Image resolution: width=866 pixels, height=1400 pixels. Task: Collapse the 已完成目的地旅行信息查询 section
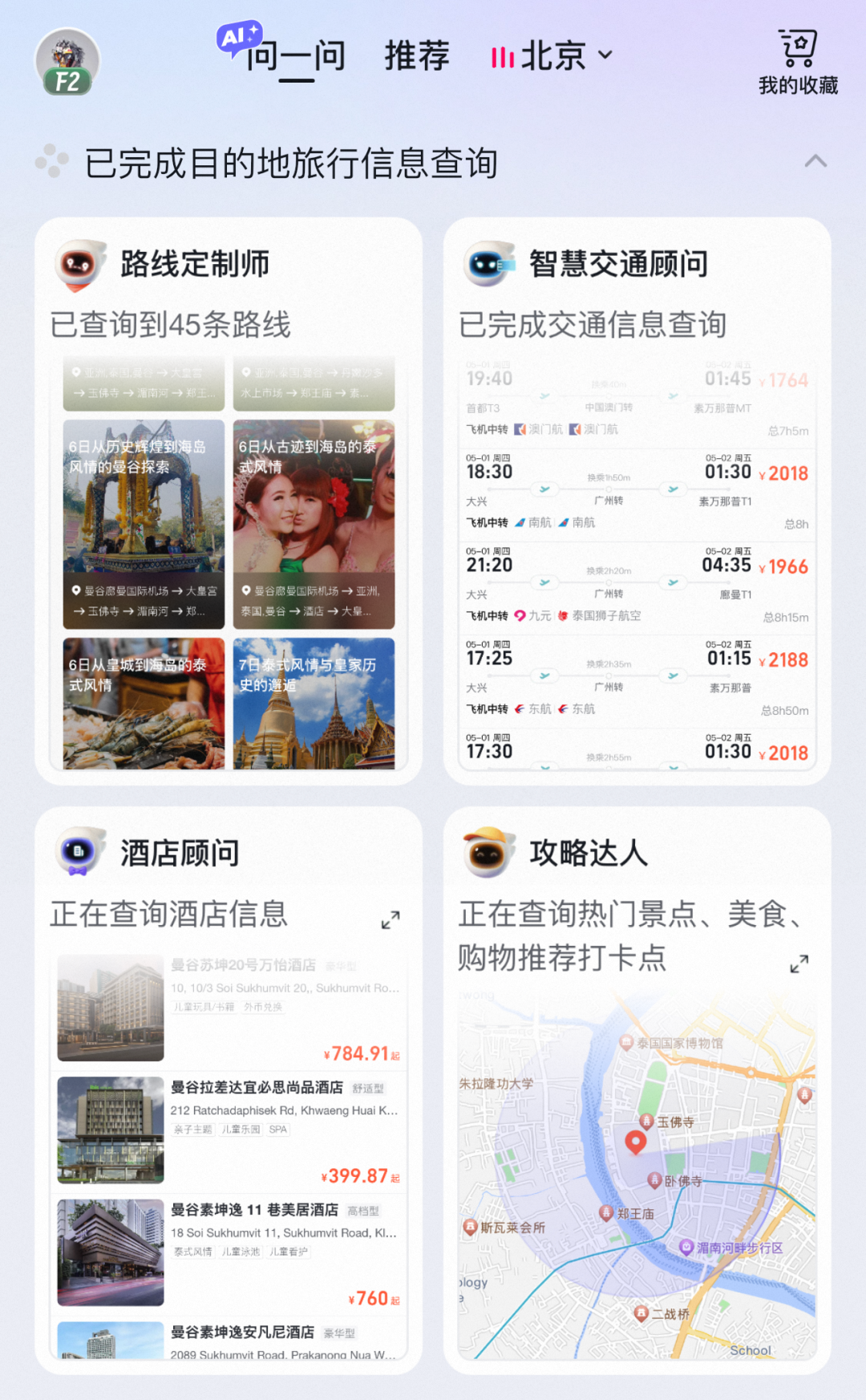pyautogui.click(x=815, y=161)
